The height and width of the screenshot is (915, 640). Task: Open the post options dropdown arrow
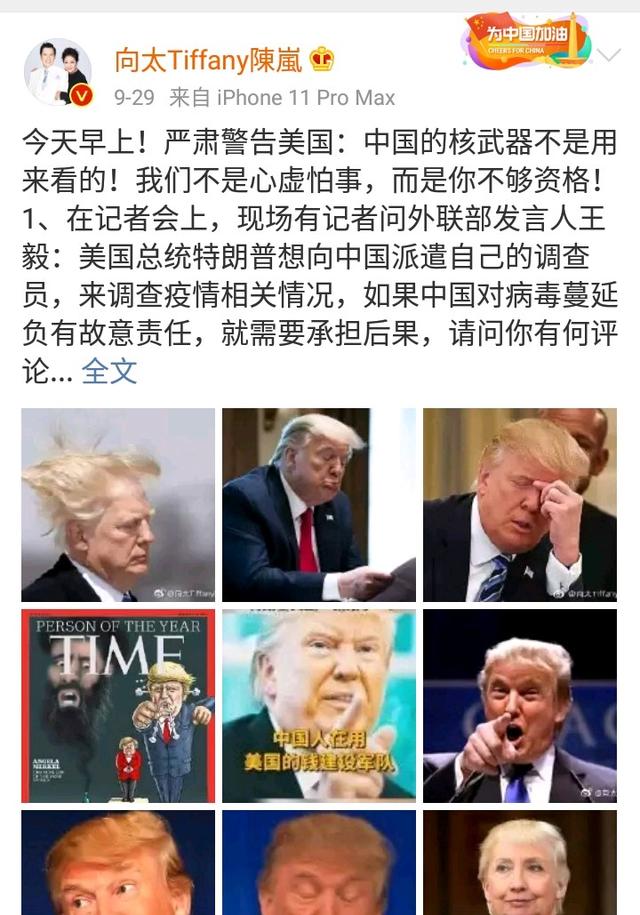[x=608, y=57]
